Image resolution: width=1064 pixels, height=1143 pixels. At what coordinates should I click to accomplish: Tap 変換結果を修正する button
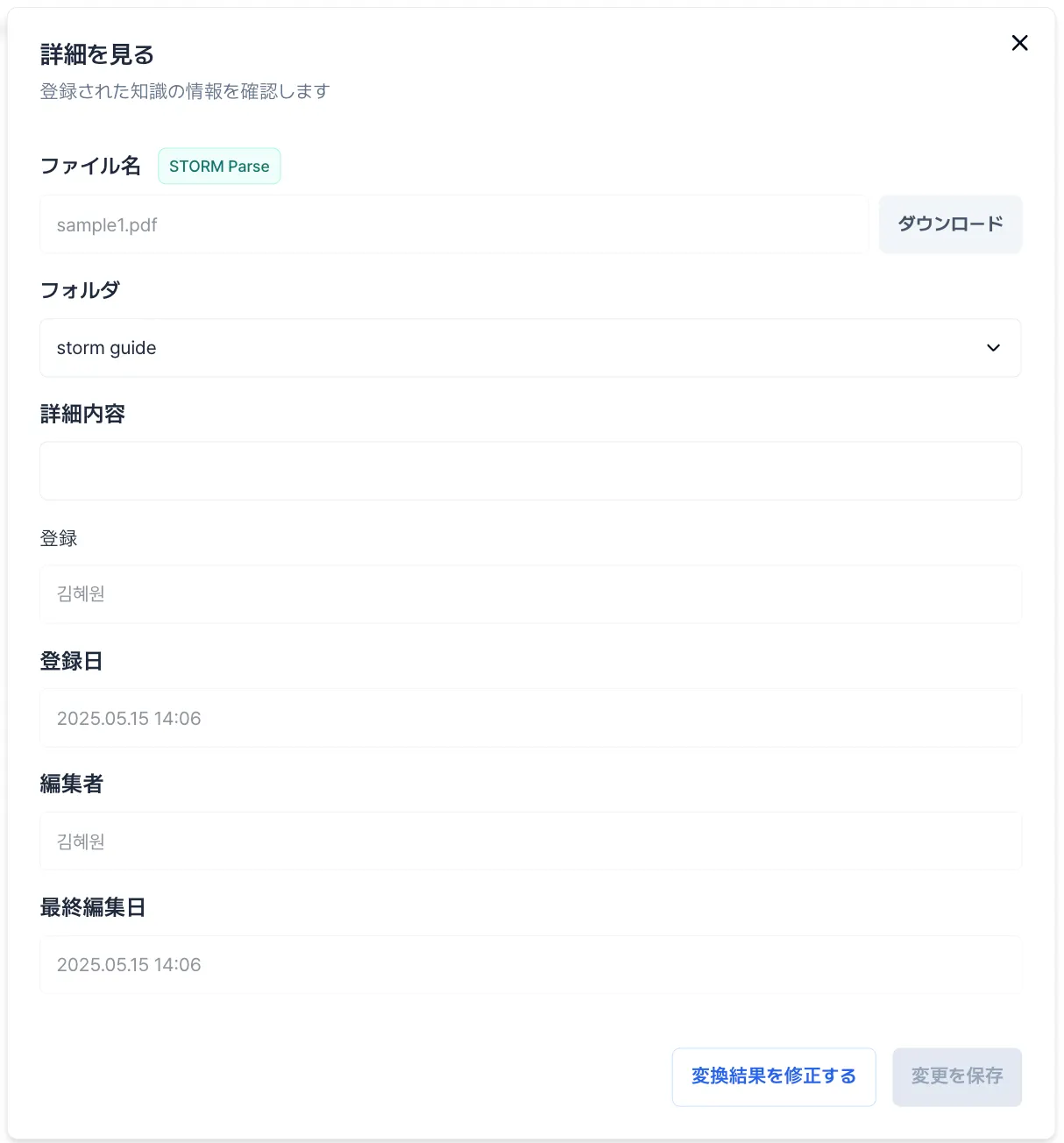[773, 1076]
